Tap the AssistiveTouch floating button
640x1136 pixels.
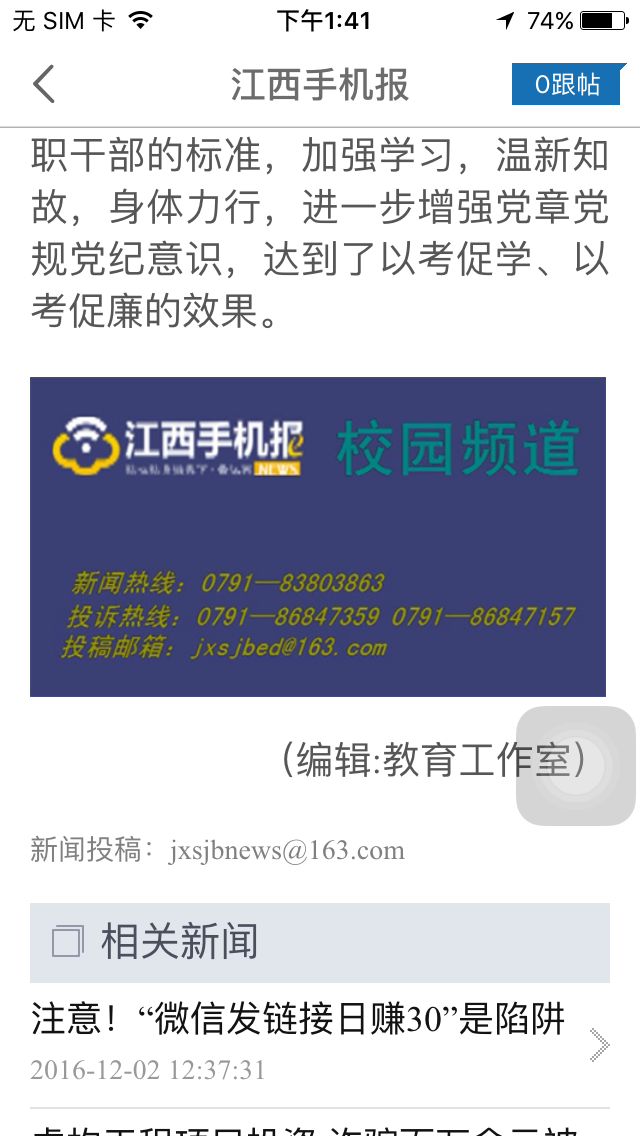click(575, 766)
